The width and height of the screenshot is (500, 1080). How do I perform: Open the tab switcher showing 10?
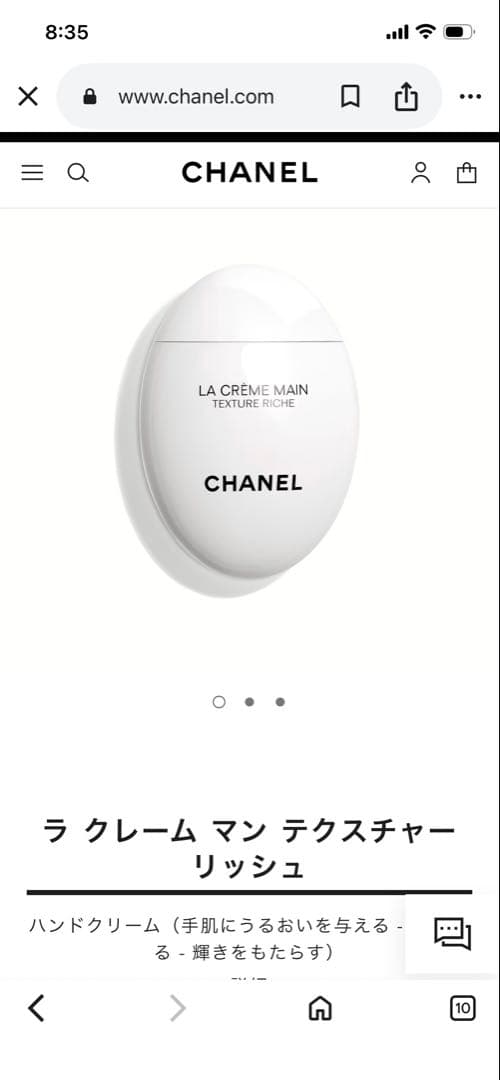[x=462, y=1009]
